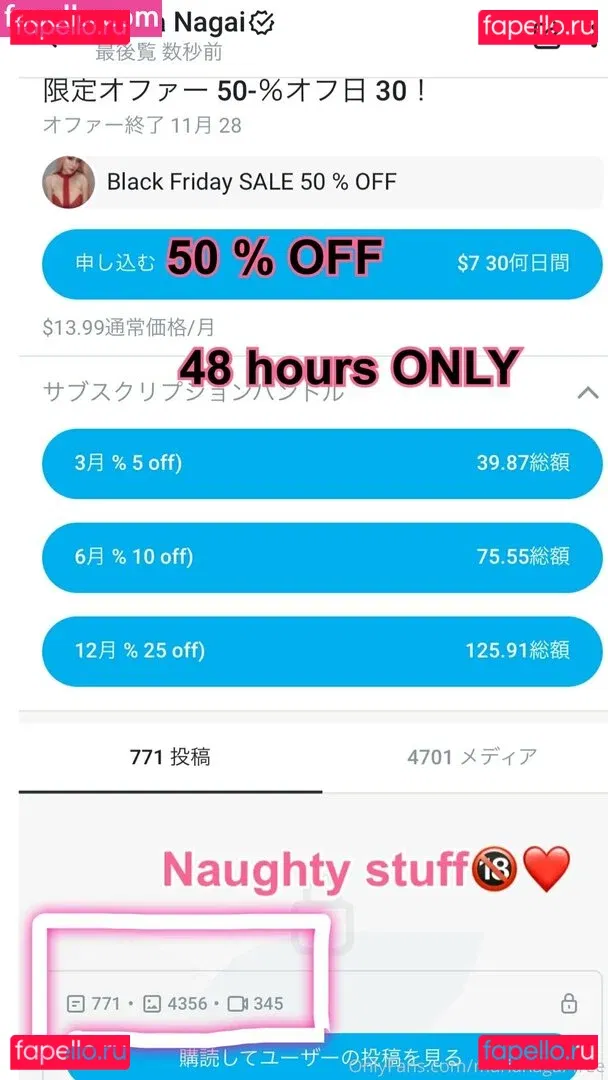Pick the 12月 25% off bundle
The width and height of the screenshot is (608, 1080).
321,650
